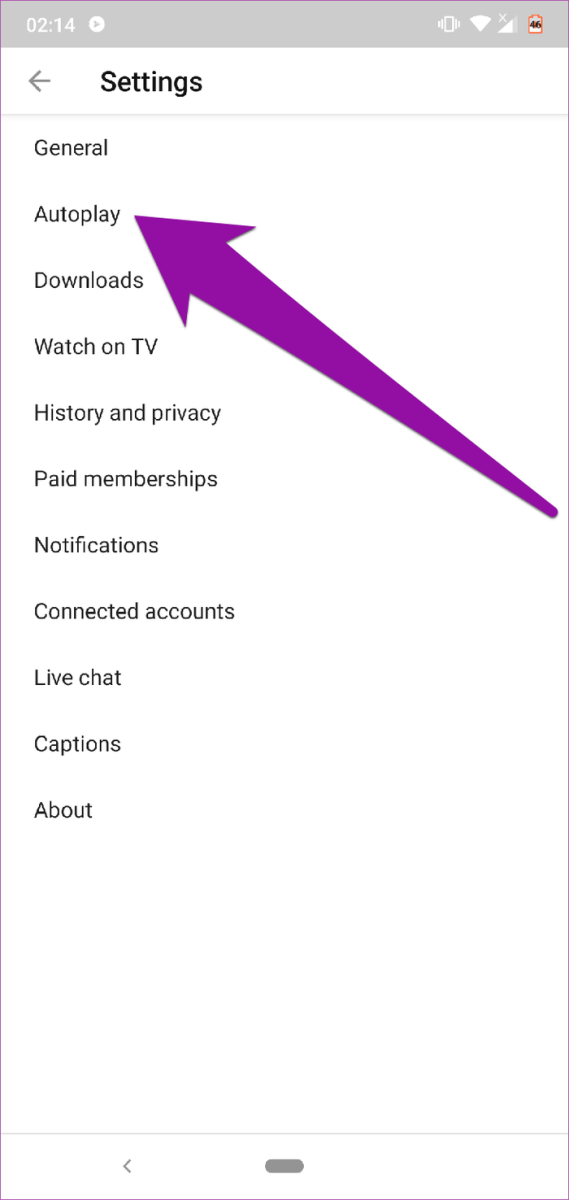
Task: Tap the home pill button
Action: (285, 1166)
